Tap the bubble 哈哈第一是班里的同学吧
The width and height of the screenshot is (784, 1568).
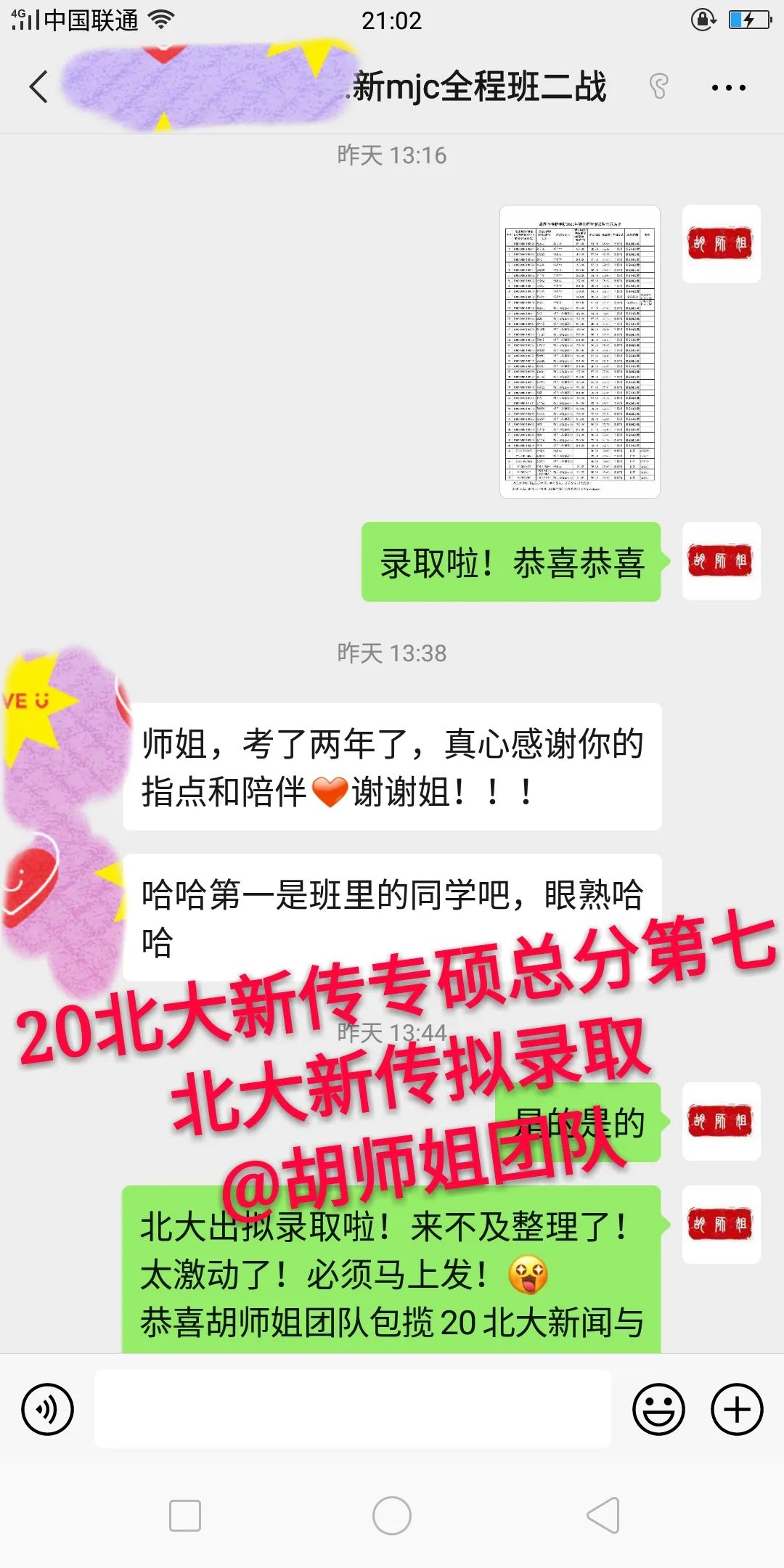pyautogui.click(x=396, y=904)
